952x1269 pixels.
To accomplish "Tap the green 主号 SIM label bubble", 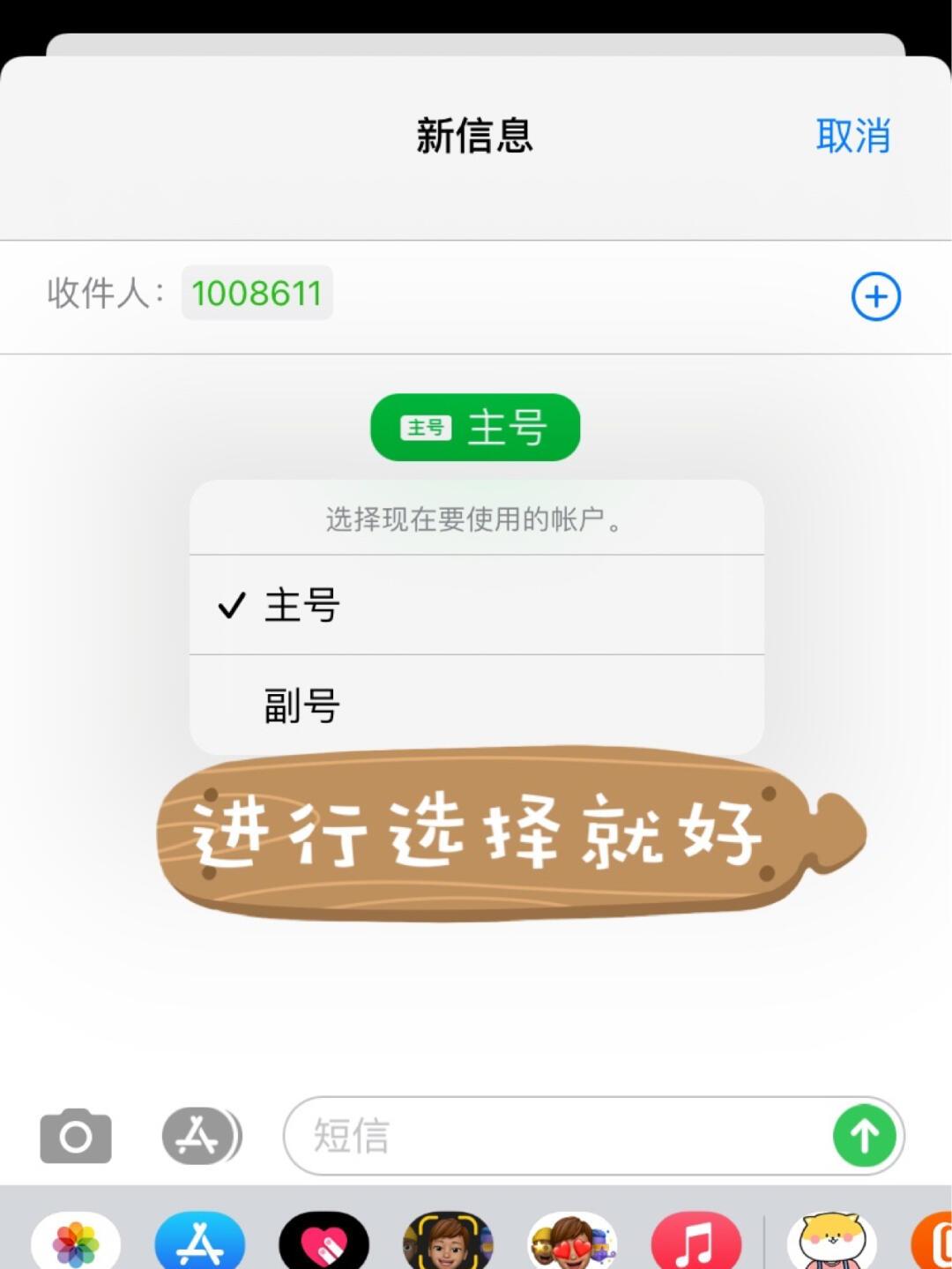I will (x=476, y=427).
